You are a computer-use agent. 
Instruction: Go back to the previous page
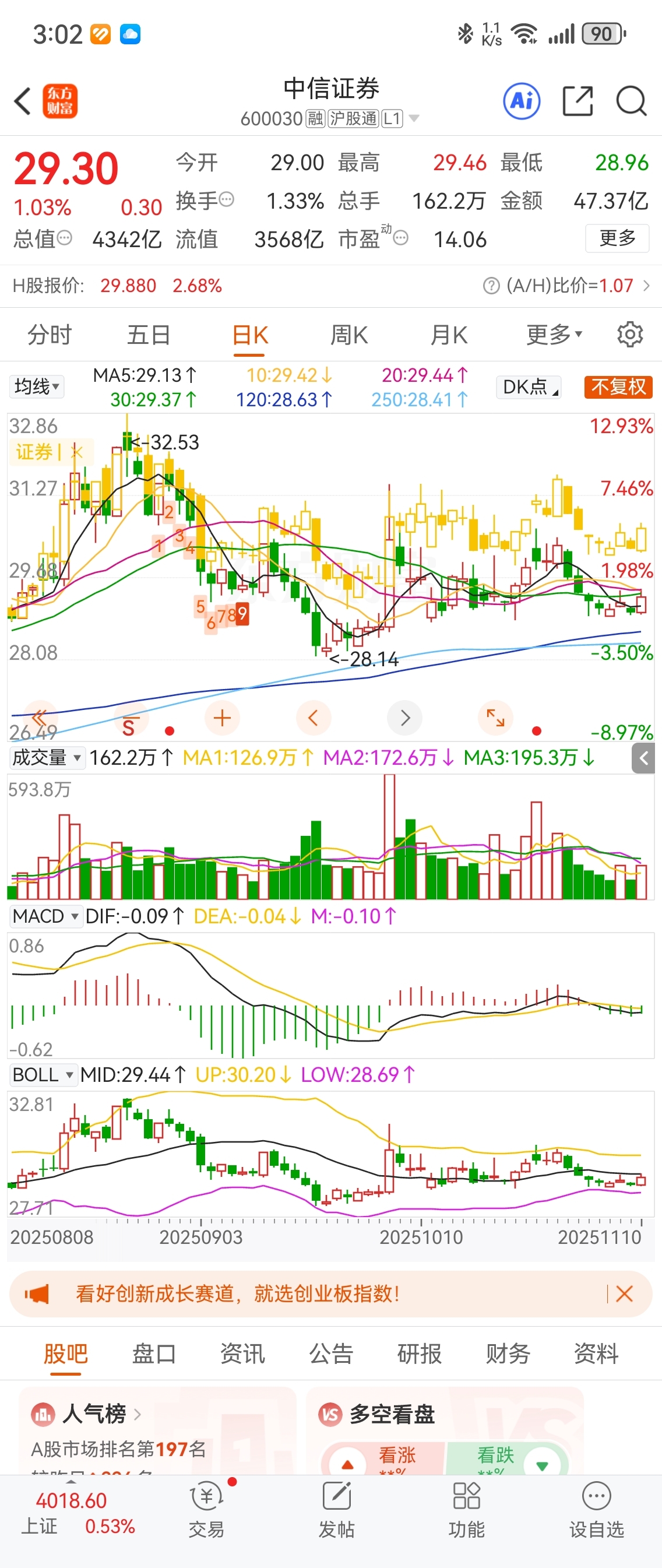tap(23, 101)
